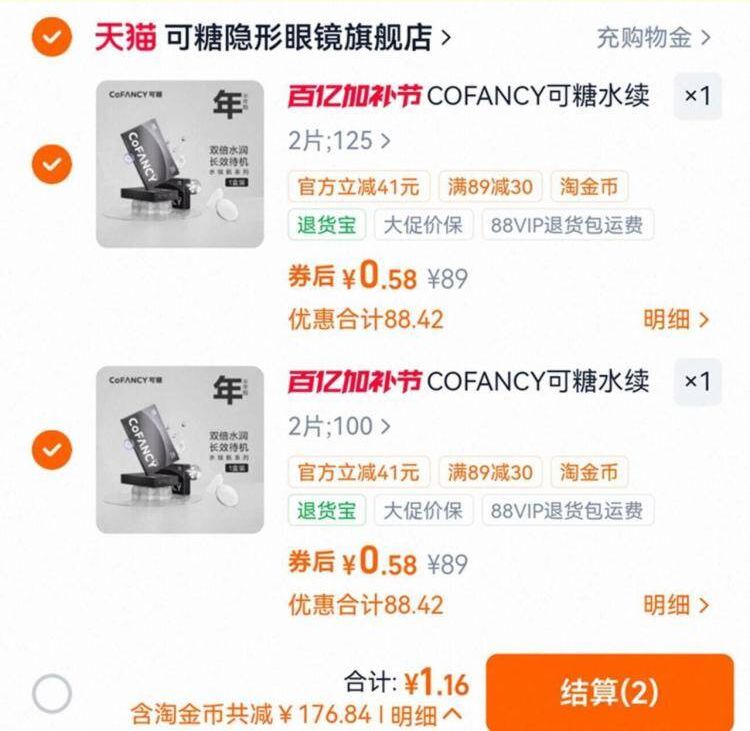Adjust quantity ×1 for the 2片;100 item
The height and width of the screenshot is (731, 750).
[x=697, y=381]
